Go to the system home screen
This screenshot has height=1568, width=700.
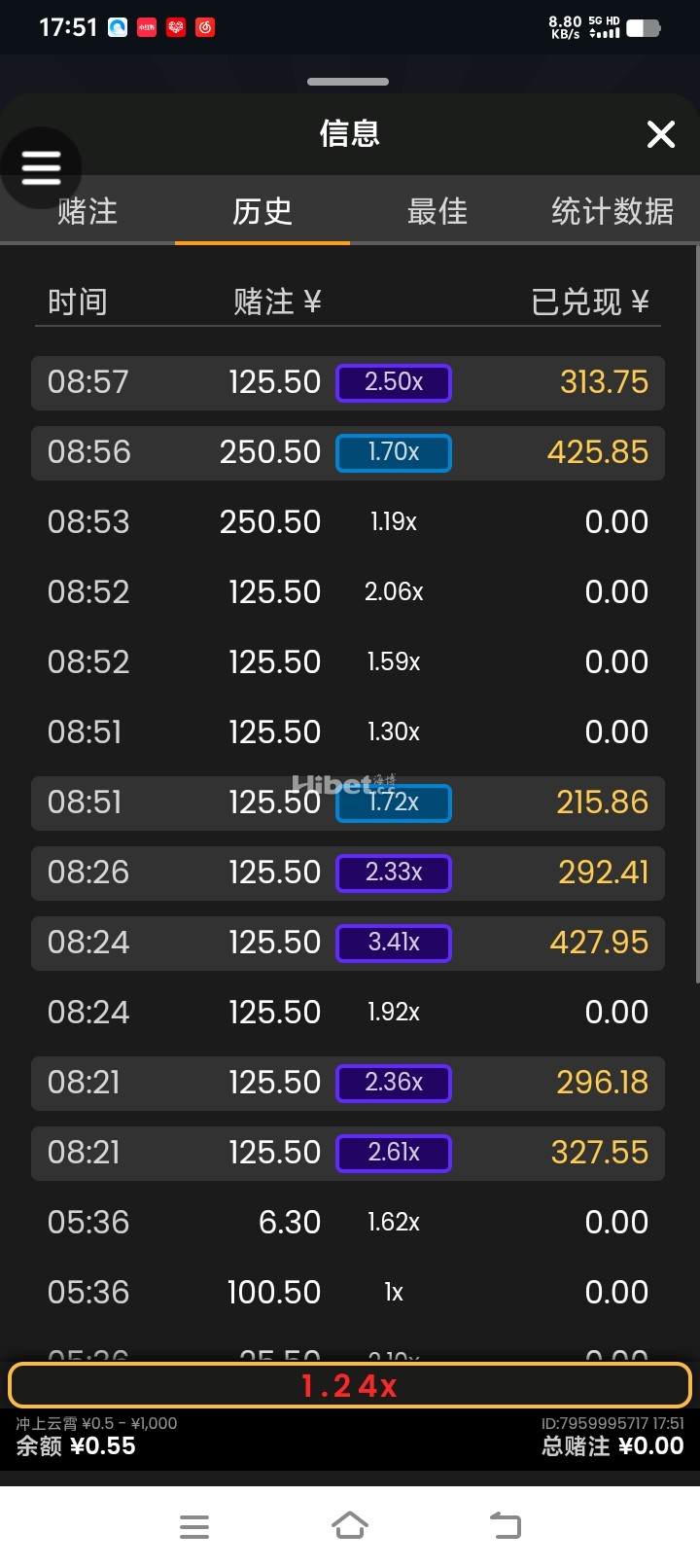pos(350,1526)
